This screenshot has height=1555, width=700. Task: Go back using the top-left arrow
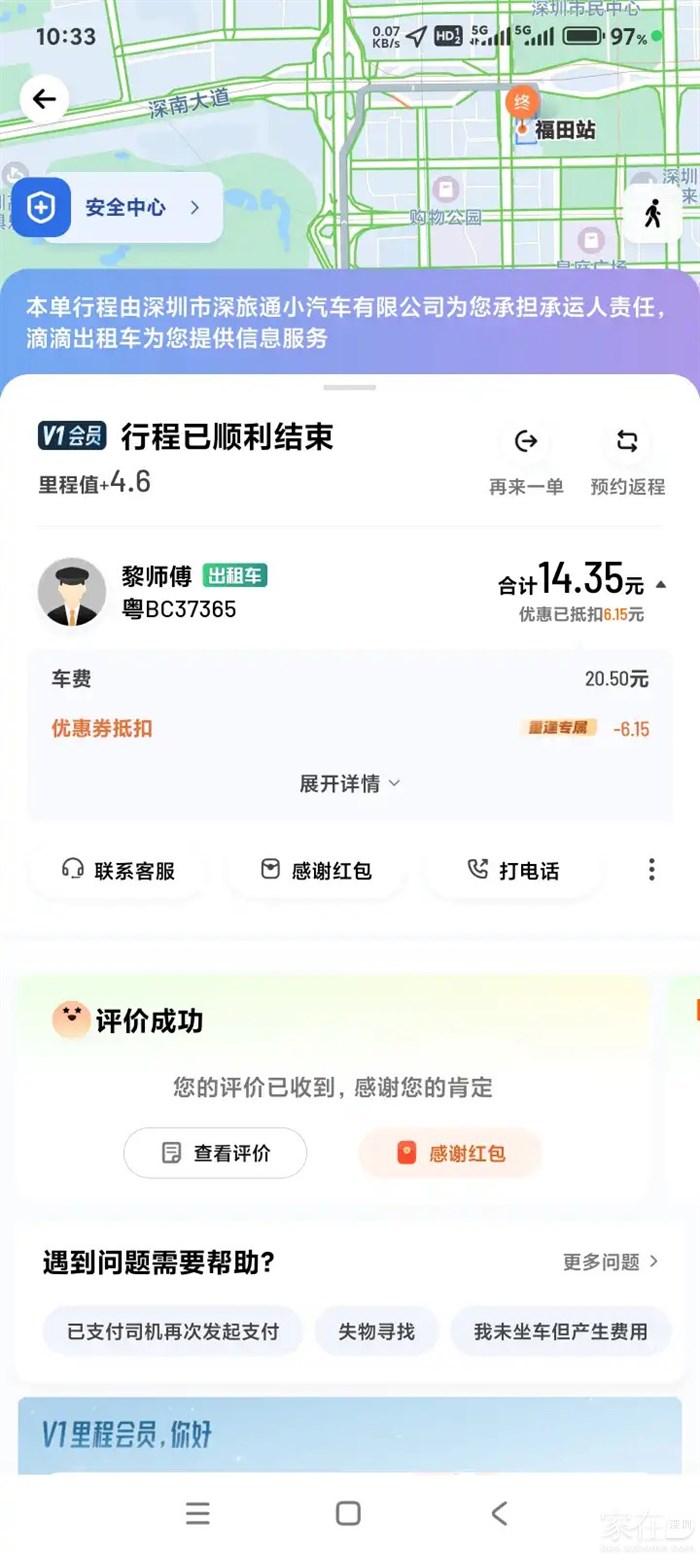click(x=44, y=99)
